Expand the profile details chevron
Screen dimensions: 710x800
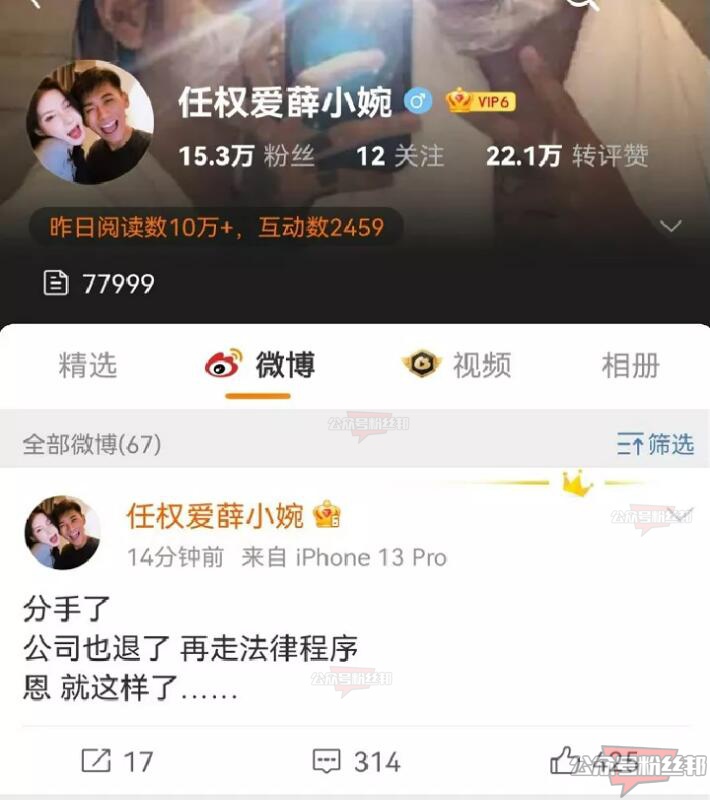(x=671, y=226)
